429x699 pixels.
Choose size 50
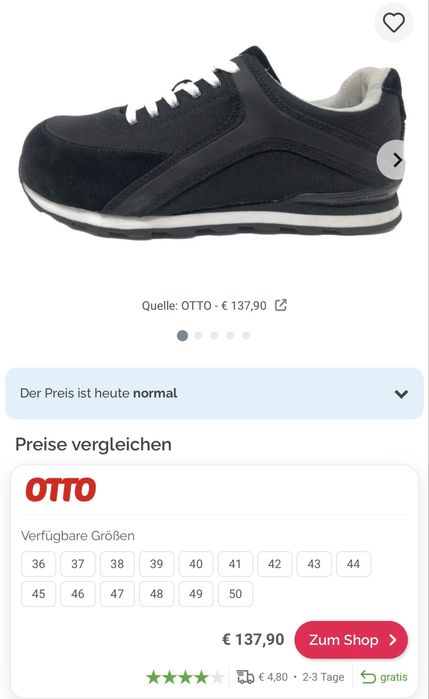[x=235, y=594]
